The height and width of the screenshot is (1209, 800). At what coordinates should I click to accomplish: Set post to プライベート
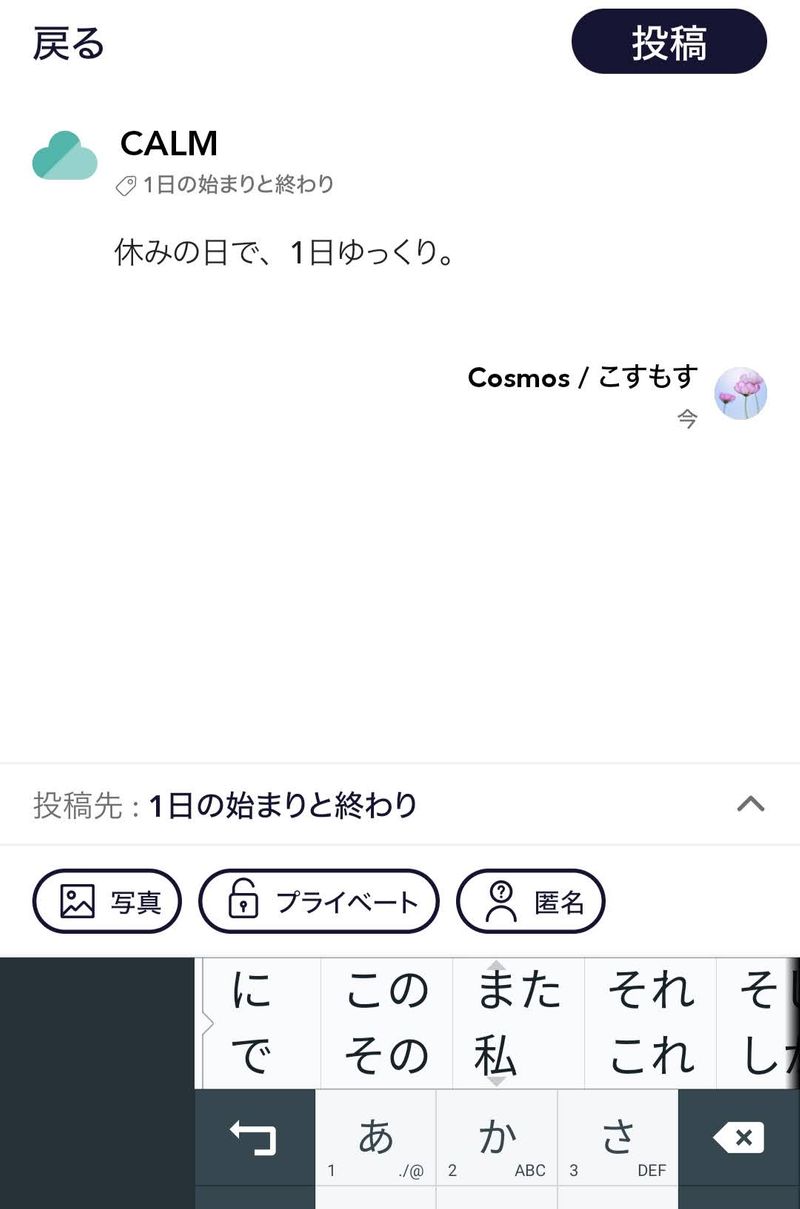(319, 901)
